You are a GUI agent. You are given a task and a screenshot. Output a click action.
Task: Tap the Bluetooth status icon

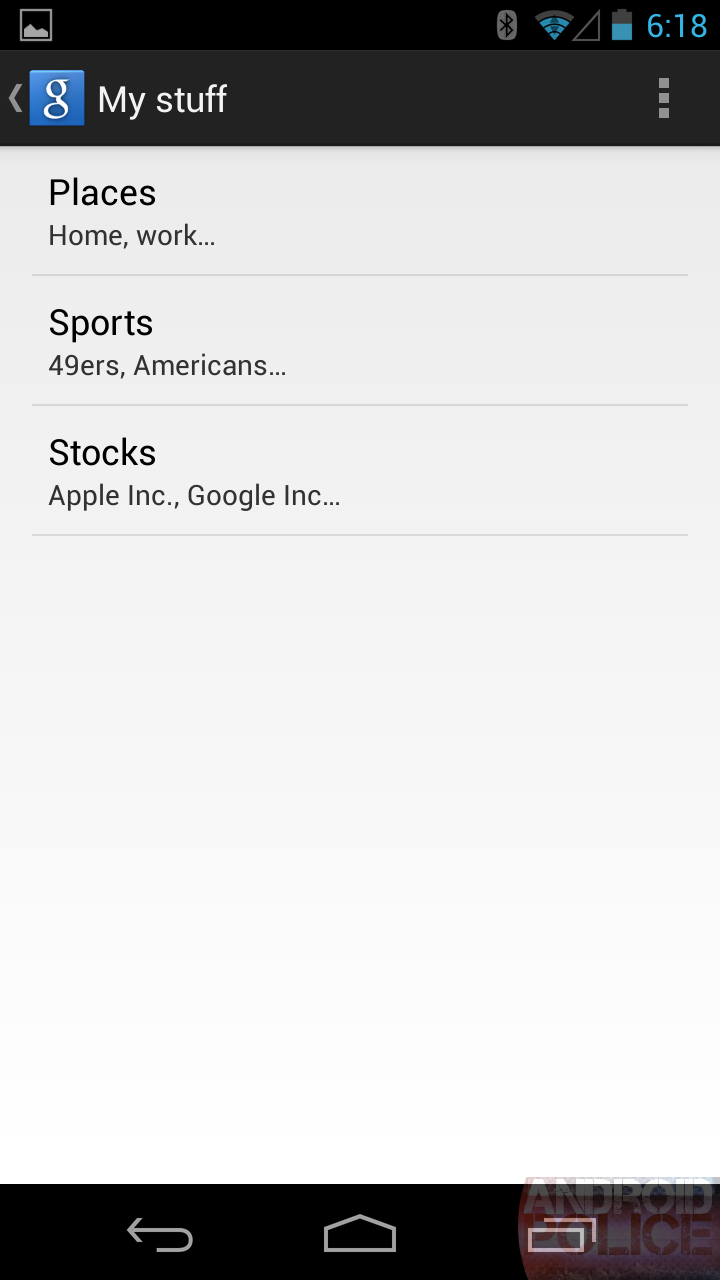[x=505, y=25]
